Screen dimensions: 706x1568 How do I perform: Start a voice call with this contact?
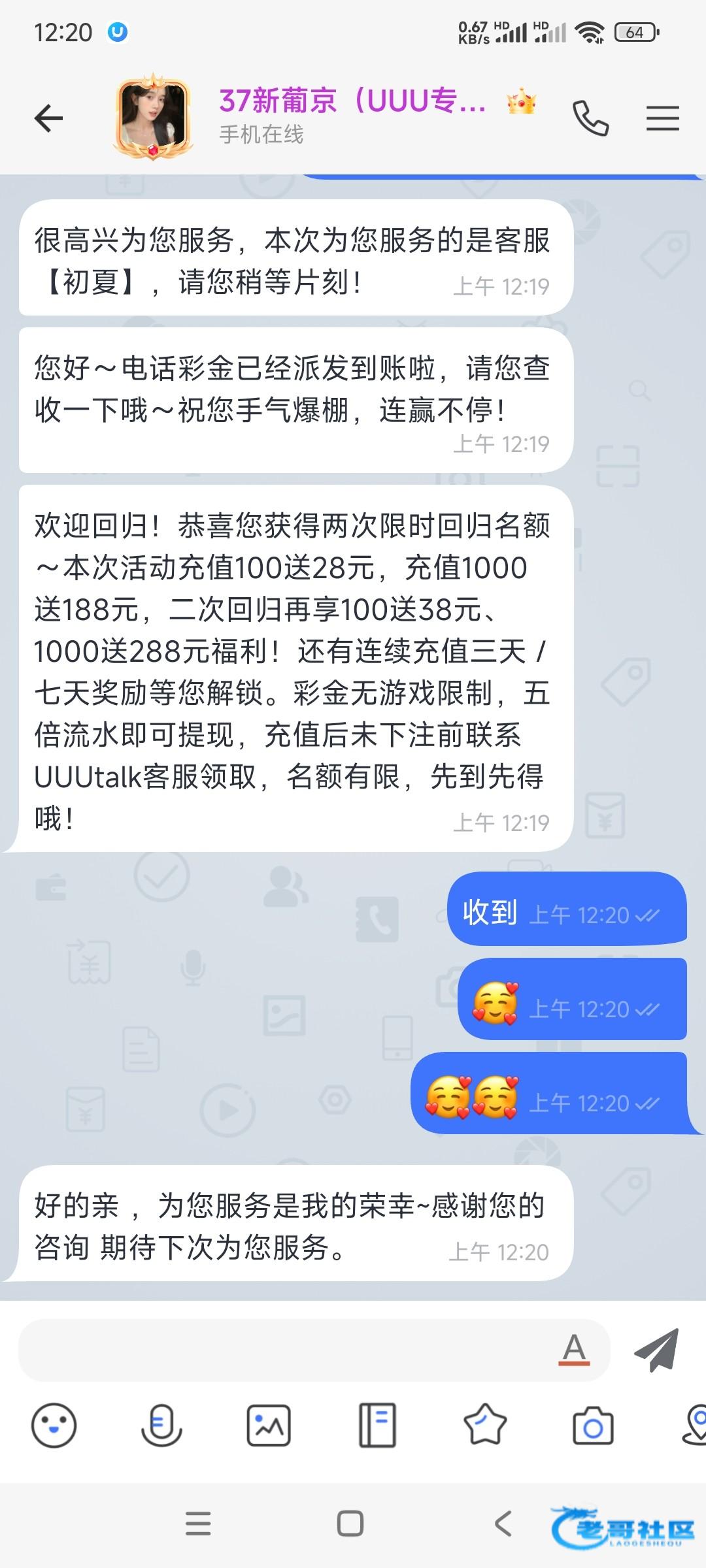click(x=590, y=118)
